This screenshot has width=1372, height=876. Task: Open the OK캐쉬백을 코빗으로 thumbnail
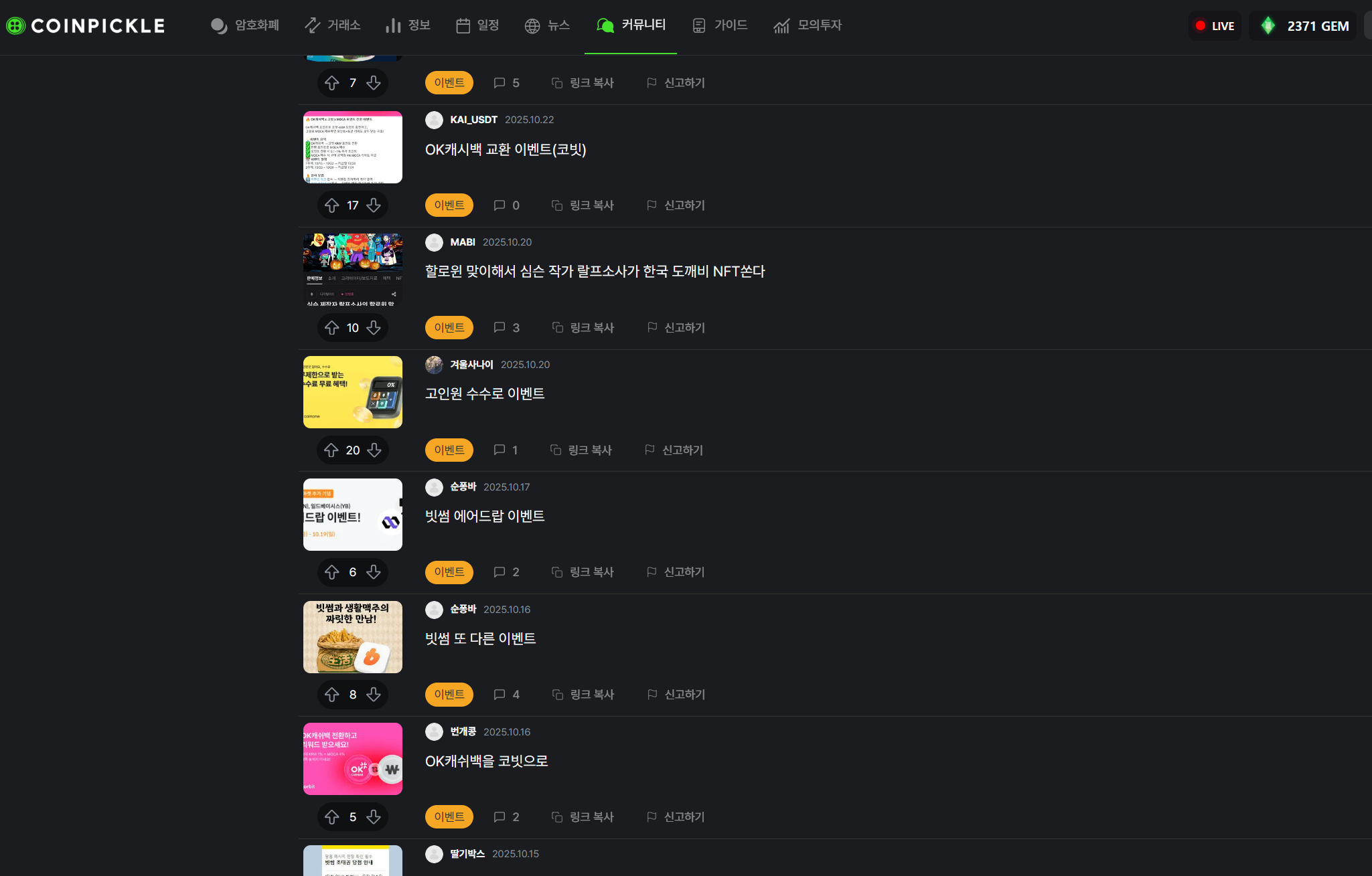click(353, 759)
